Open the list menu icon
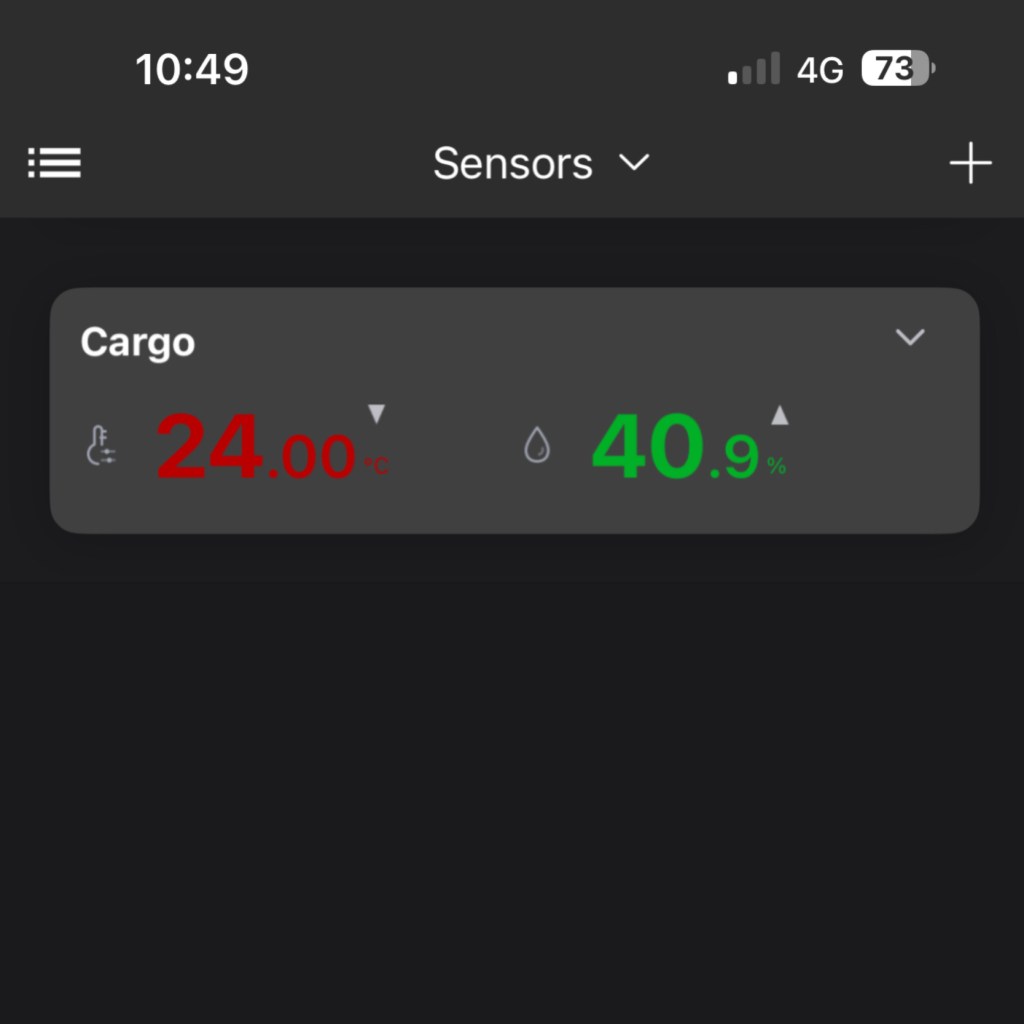This screenshot has height=1024, width=1024. pos(54,163)
